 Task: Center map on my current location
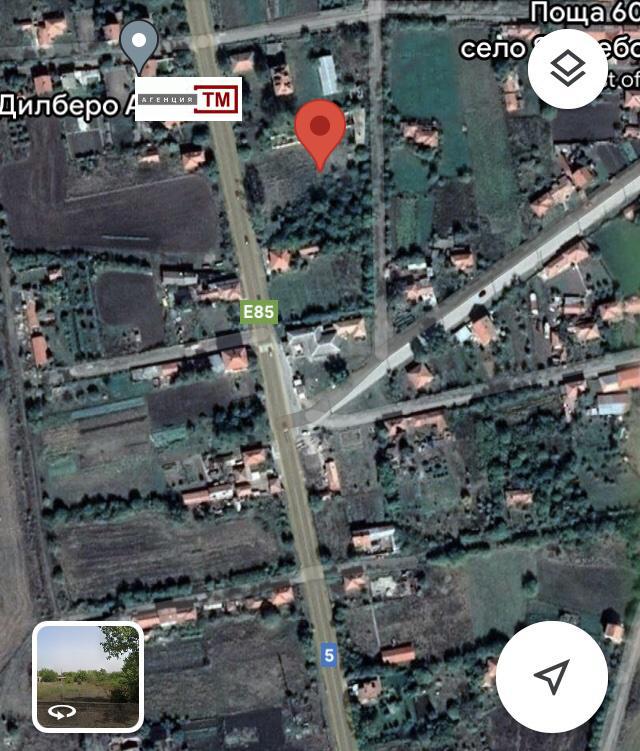tap(551, 676)
